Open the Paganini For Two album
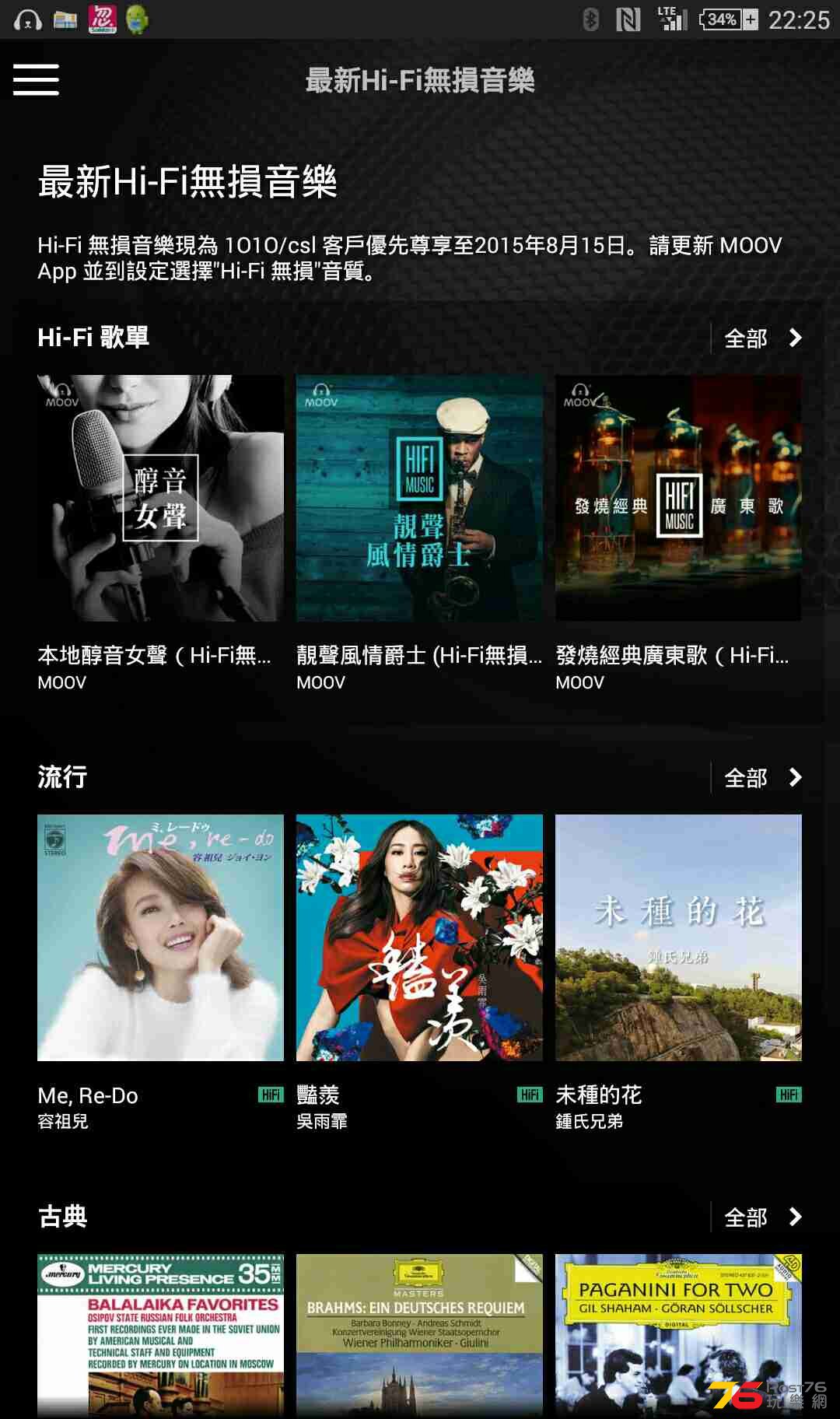The width and height of the screenshot is (840, 1419). coord(678,1334)
